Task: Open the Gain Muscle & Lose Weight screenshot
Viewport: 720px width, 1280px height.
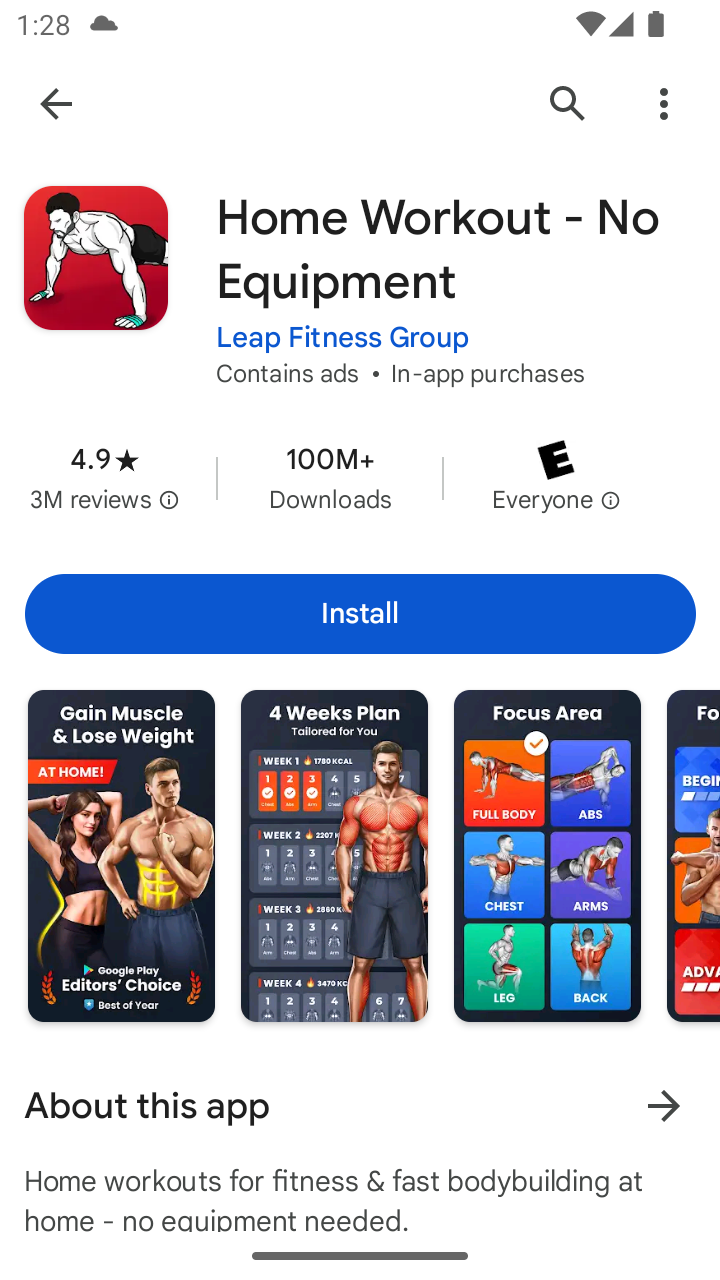Action: tap(121, 856)
